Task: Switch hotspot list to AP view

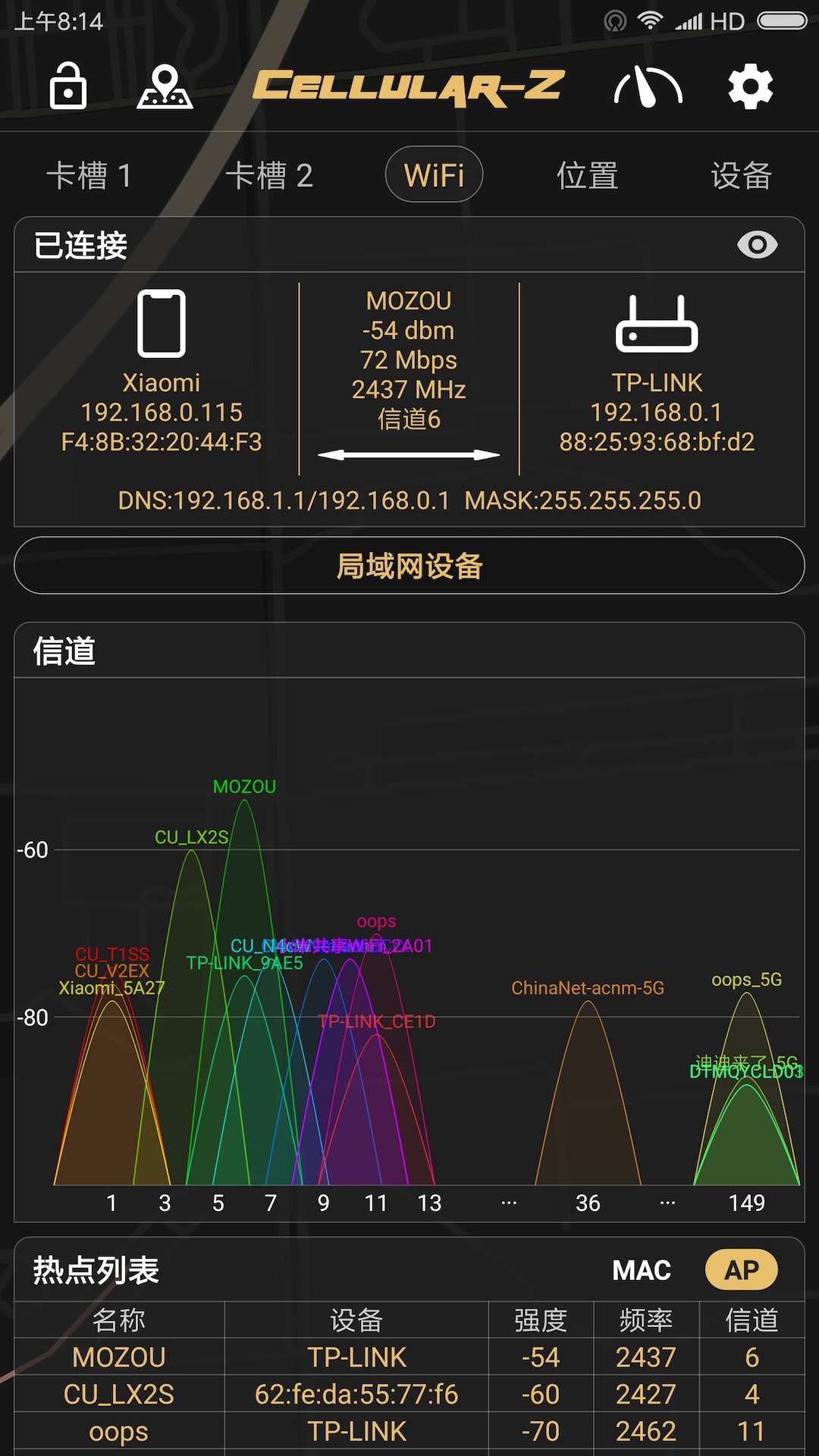Action: pos(742,1269)
